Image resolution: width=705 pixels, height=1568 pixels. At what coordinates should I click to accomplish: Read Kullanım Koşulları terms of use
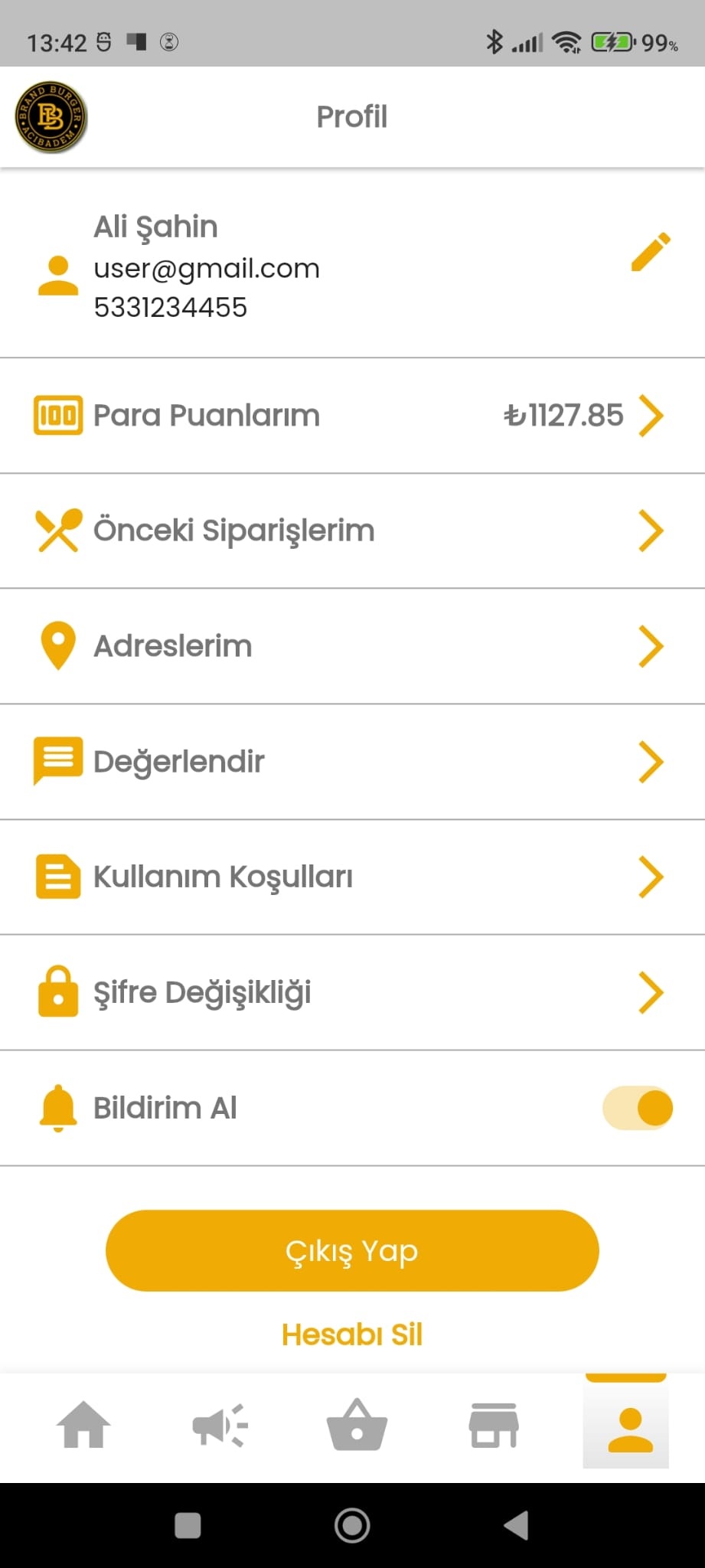click(x=352, y=877)
